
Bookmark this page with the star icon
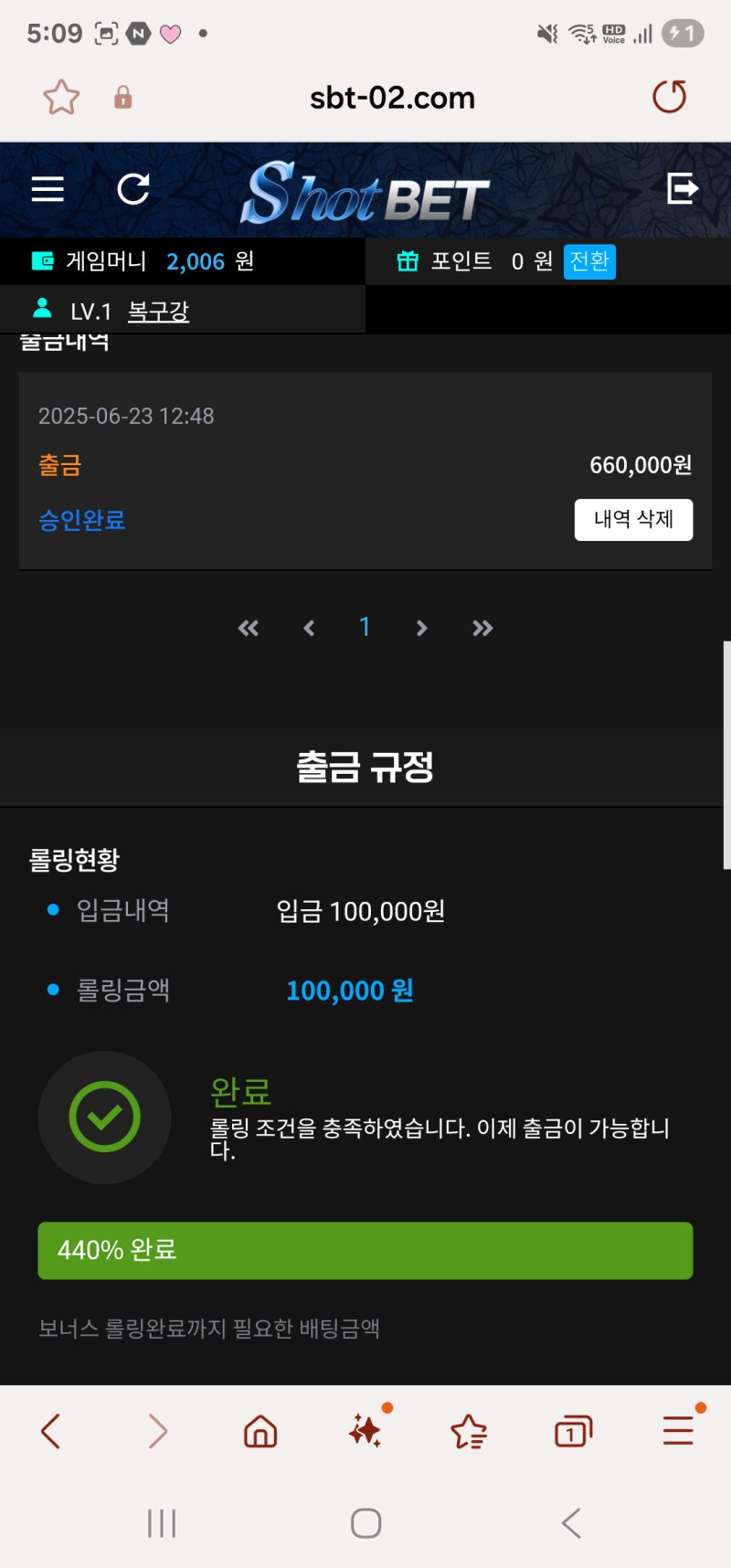(61, 98)
